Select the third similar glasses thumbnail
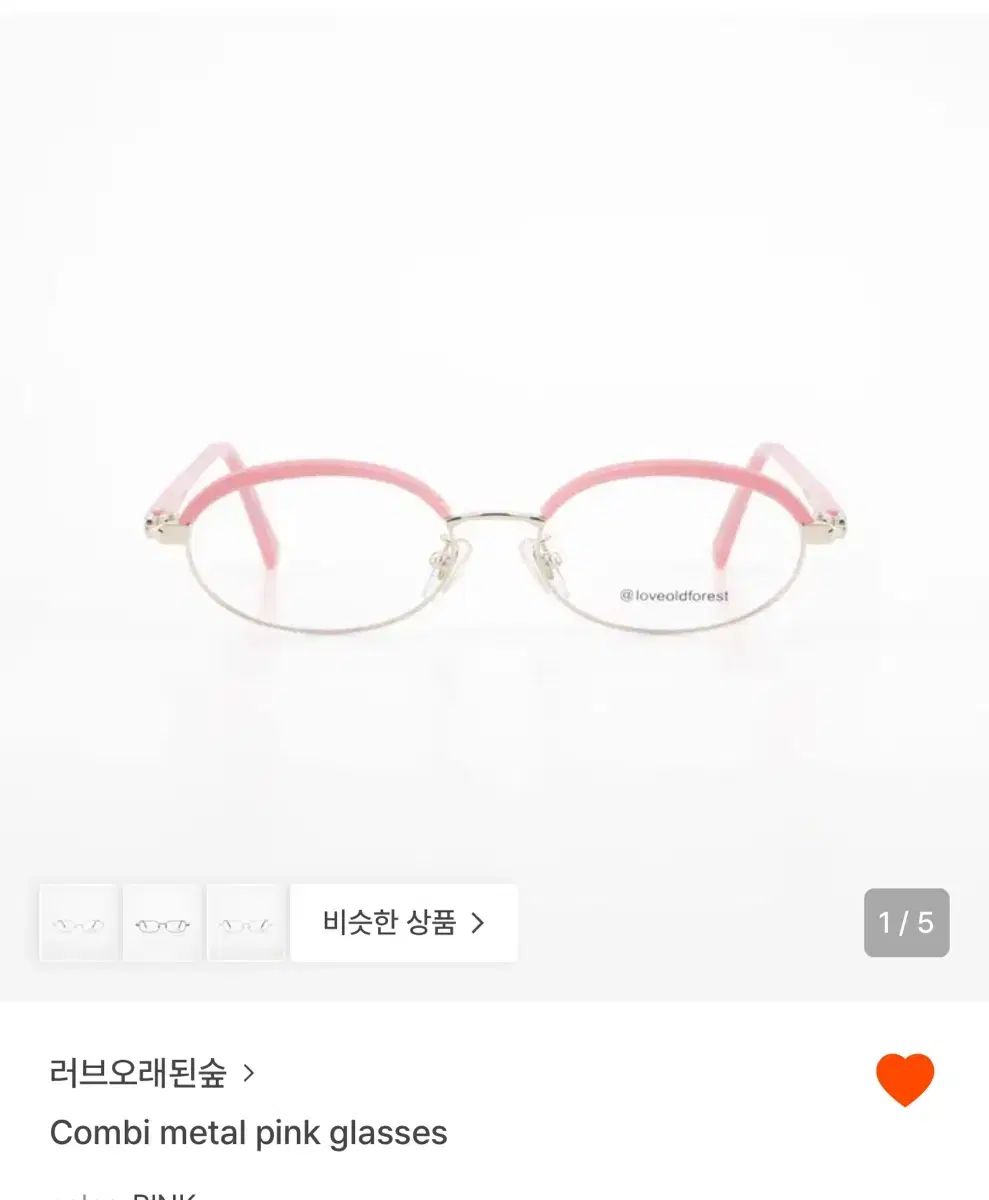This screenshot has height=1200, width=989. (243, 922)
